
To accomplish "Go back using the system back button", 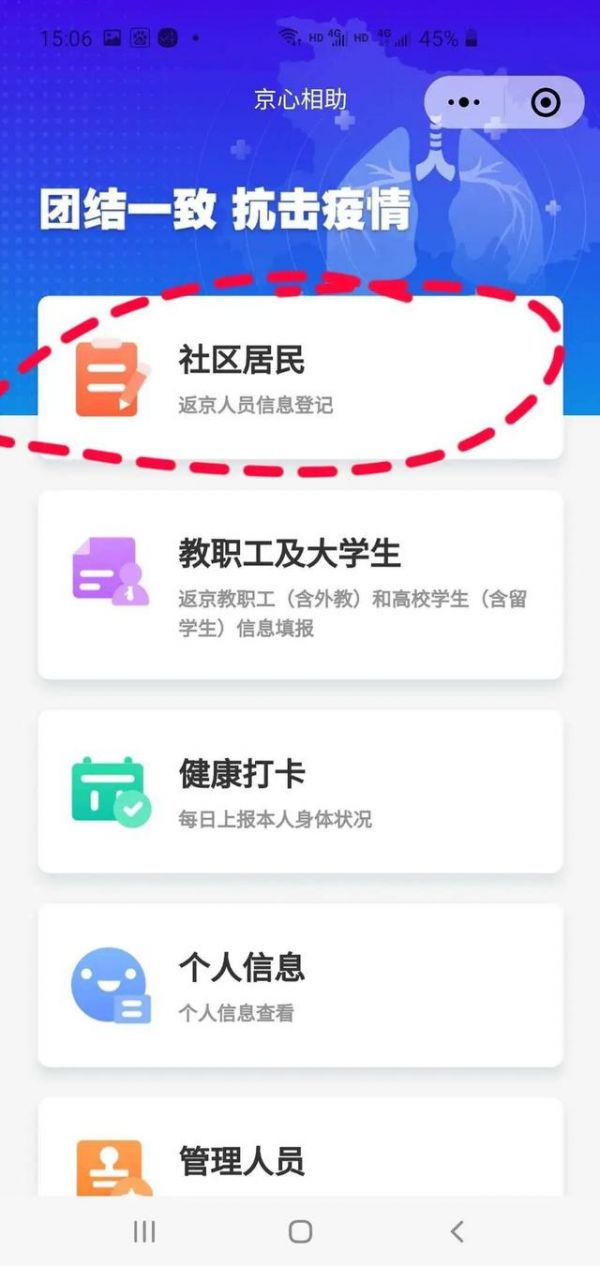I will [456, 1231].
